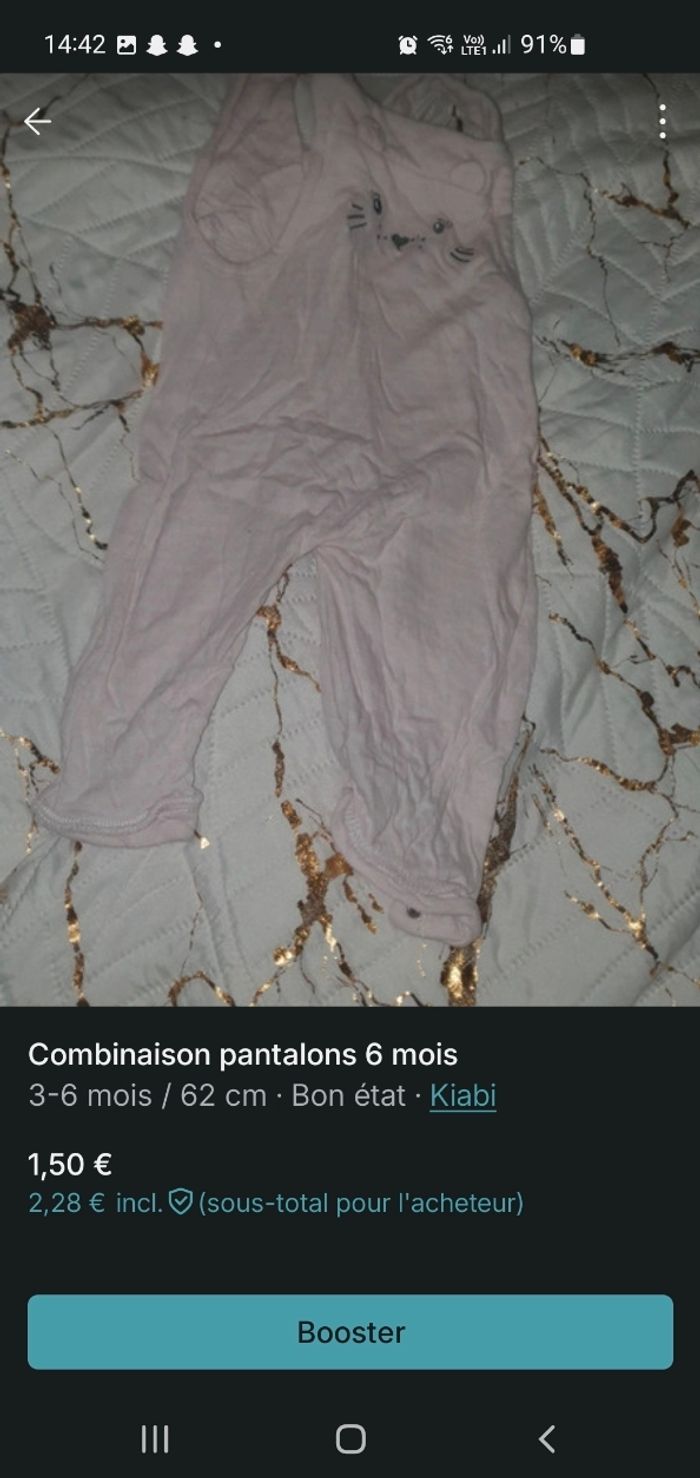700x1478 pixels.
Task: Go back with the top-left arrow
Action: tap(37, 122)
